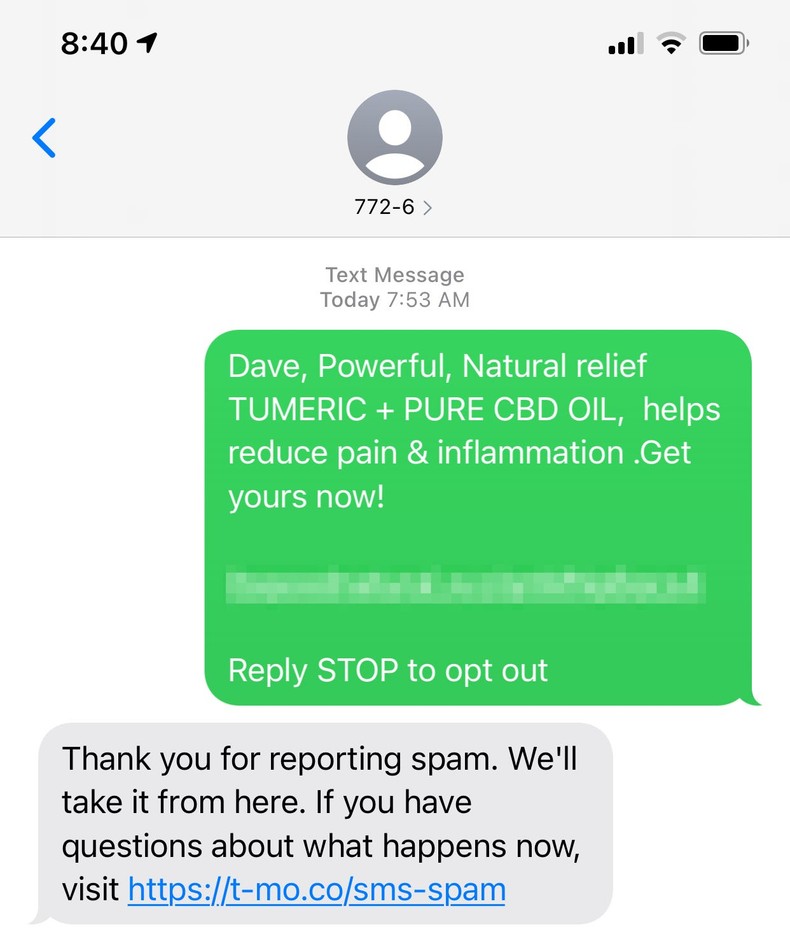This screenshot has width=790, height=941.
Task: Tap the back chevron to leave conversation
Action: [x=42, y=138]
